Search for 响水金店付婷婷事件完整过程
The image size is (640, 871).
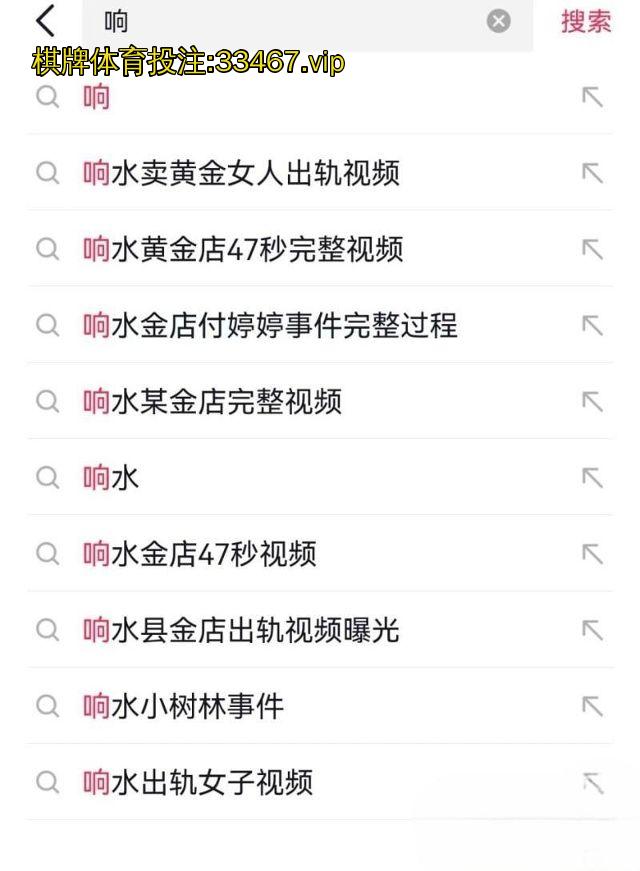[x=270, y=325]
